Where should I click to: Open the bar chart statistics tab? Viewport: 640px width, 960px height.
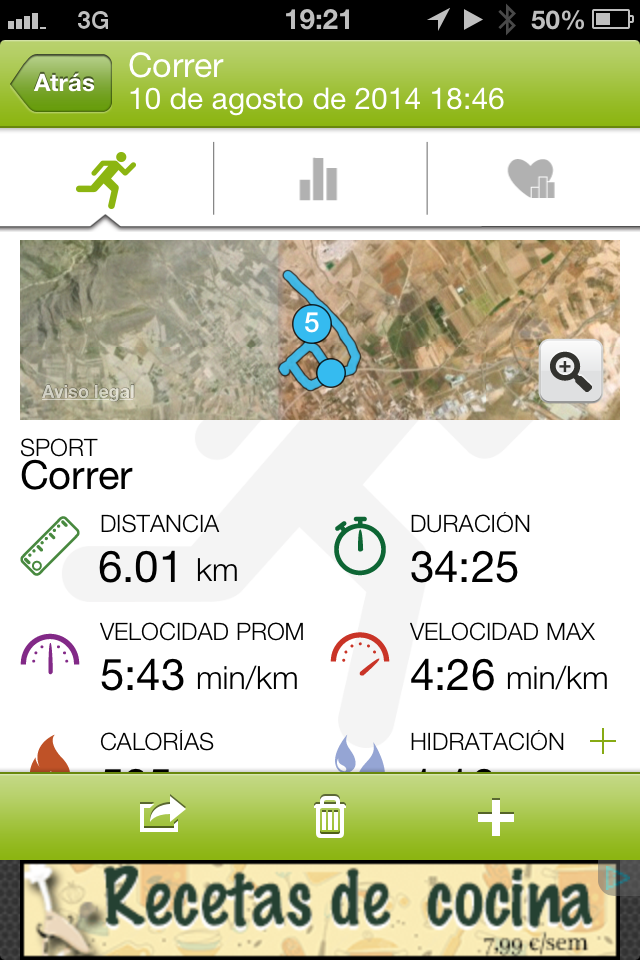[x=319, y=179]
